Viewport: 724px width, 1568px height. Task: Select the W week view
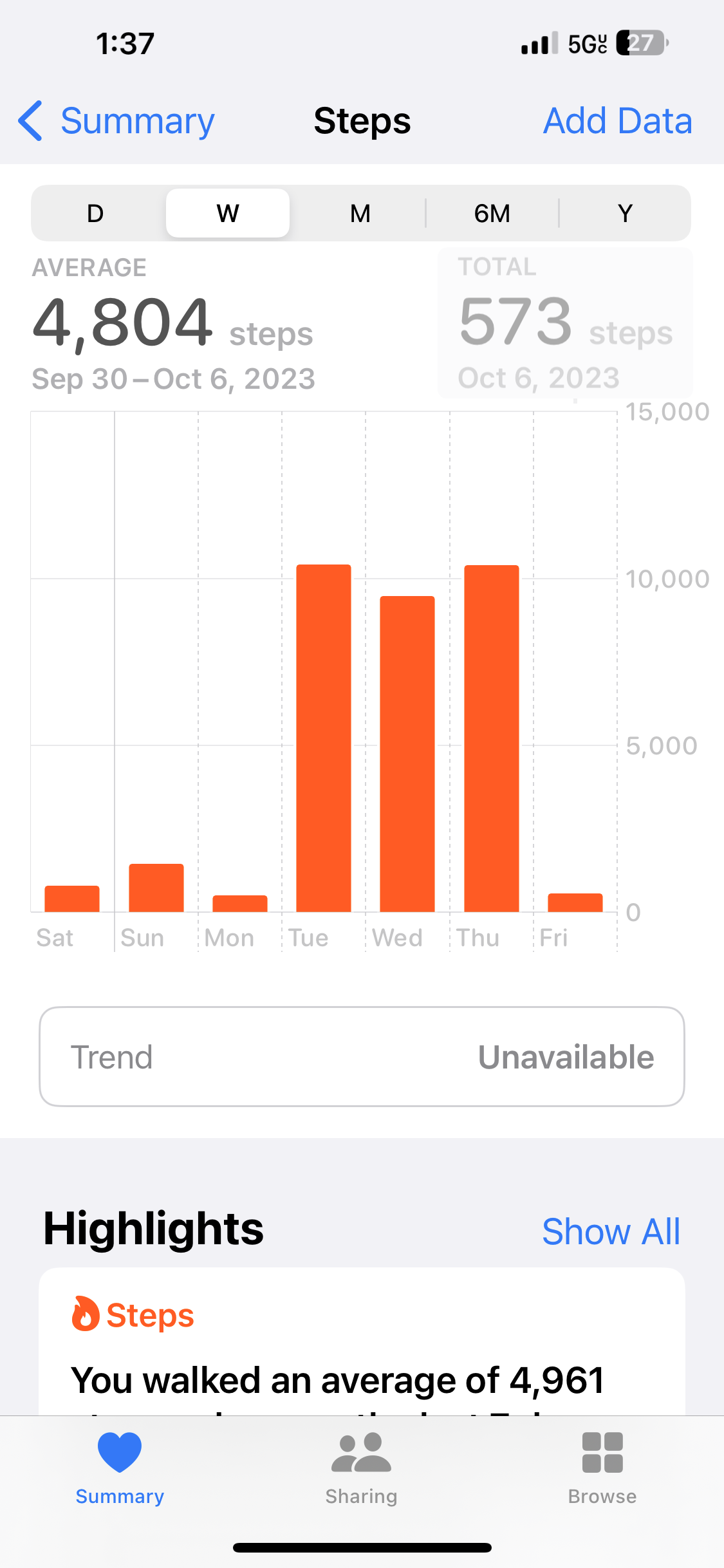tap(228, 214)
